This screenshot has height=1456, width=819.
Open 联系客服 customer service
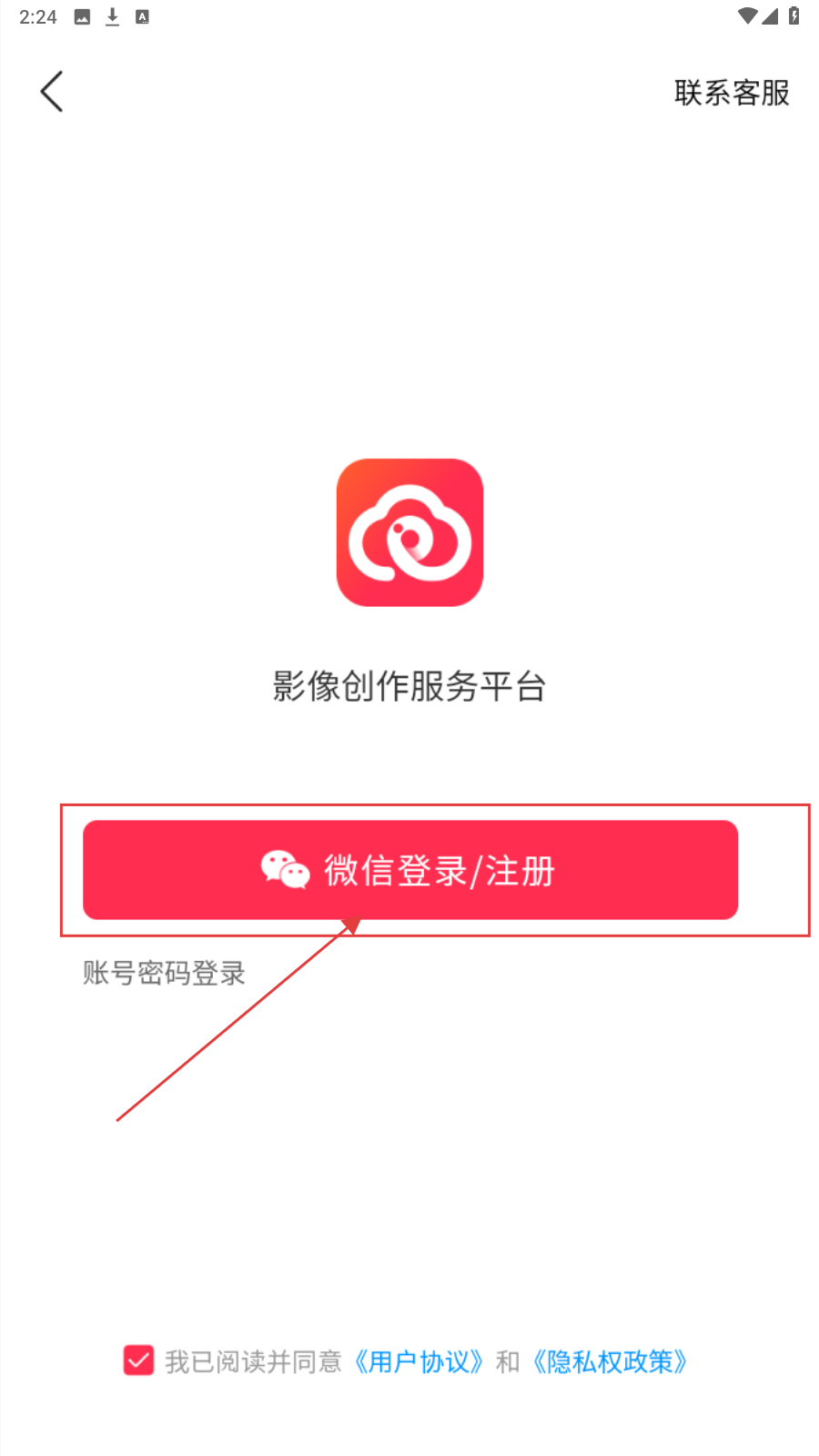coord(732,93)
